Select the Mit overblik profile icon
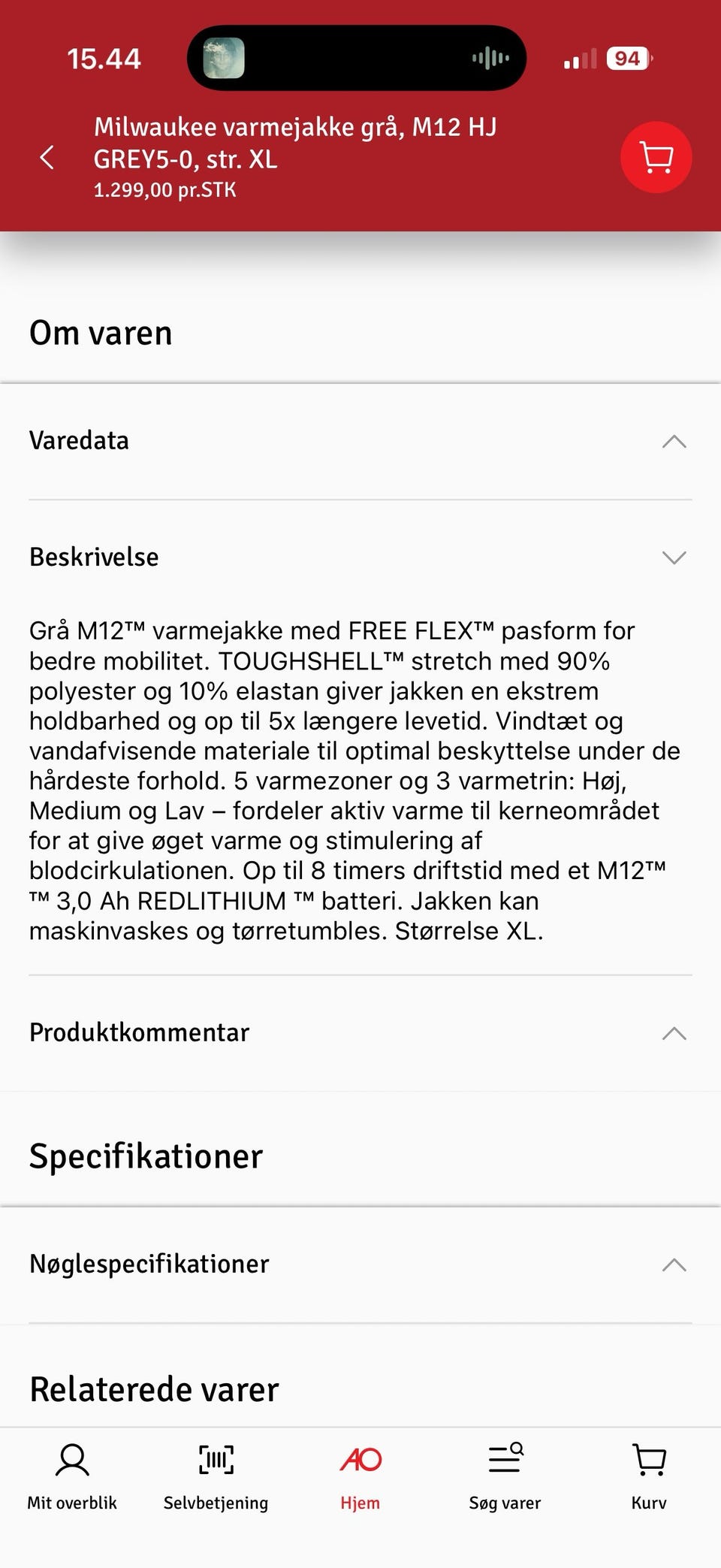This screenshot has width=721, height=1568. click(x=71, y=1458)
